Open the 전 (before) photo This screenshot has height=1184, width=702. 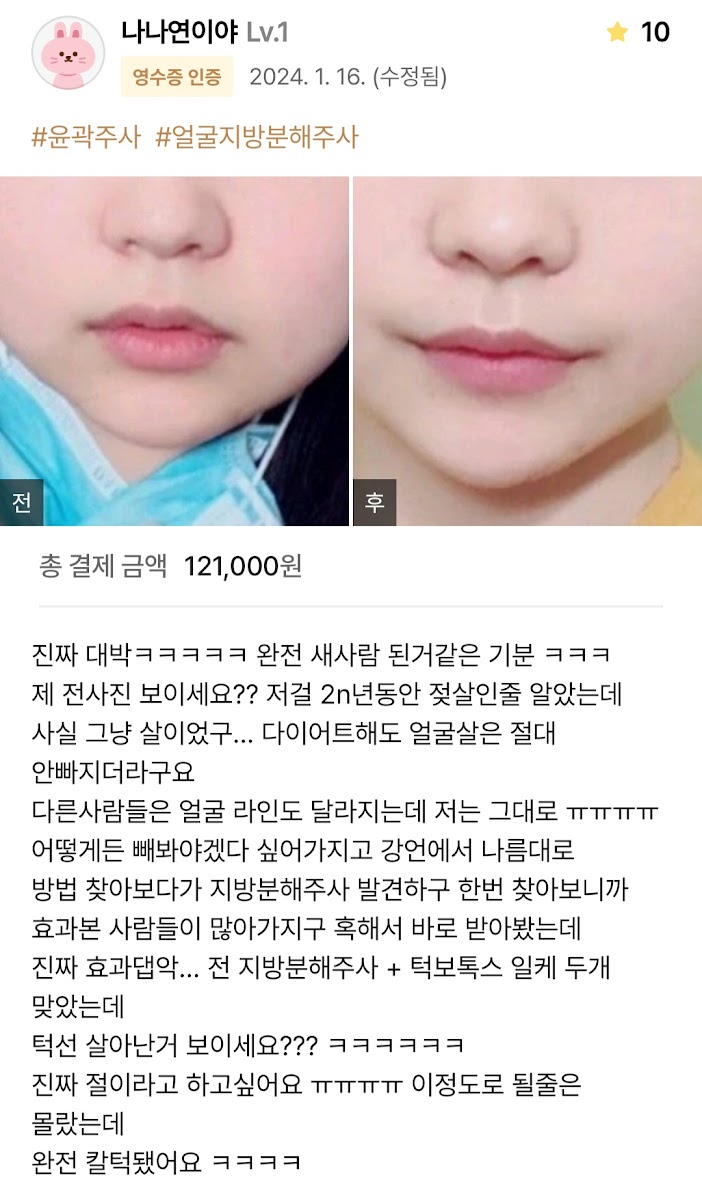tap(174, 351)
